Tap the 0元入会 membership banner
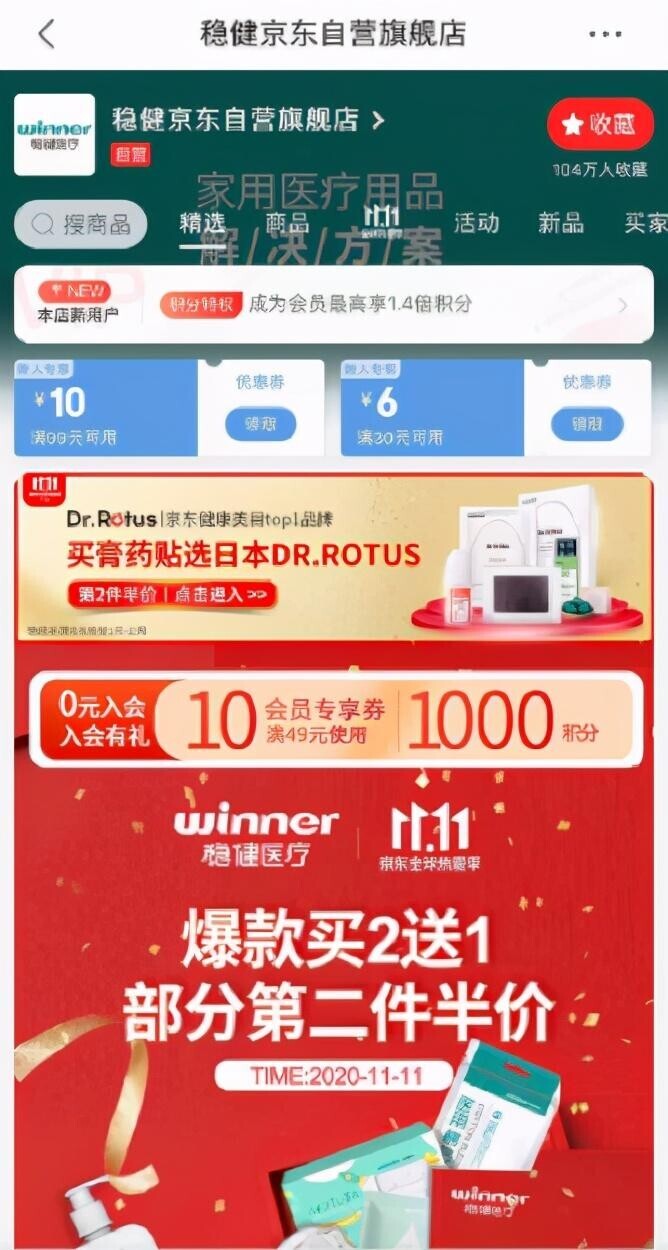The height and width of the screenshot is (1250, 668). [334, 720]
